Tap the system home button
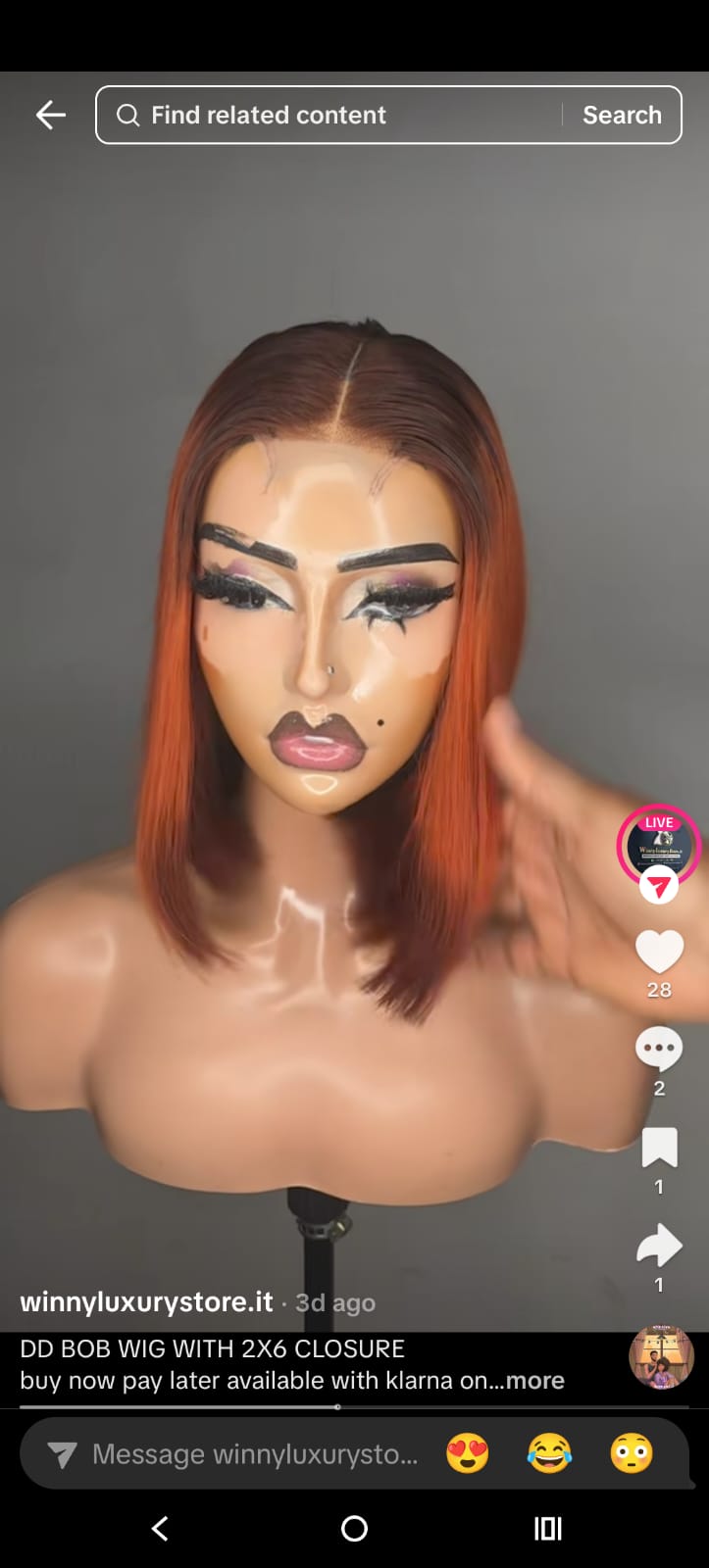Image resolution: width=709 pixels, height=1568 pixels. click(x=354, y=1528)
